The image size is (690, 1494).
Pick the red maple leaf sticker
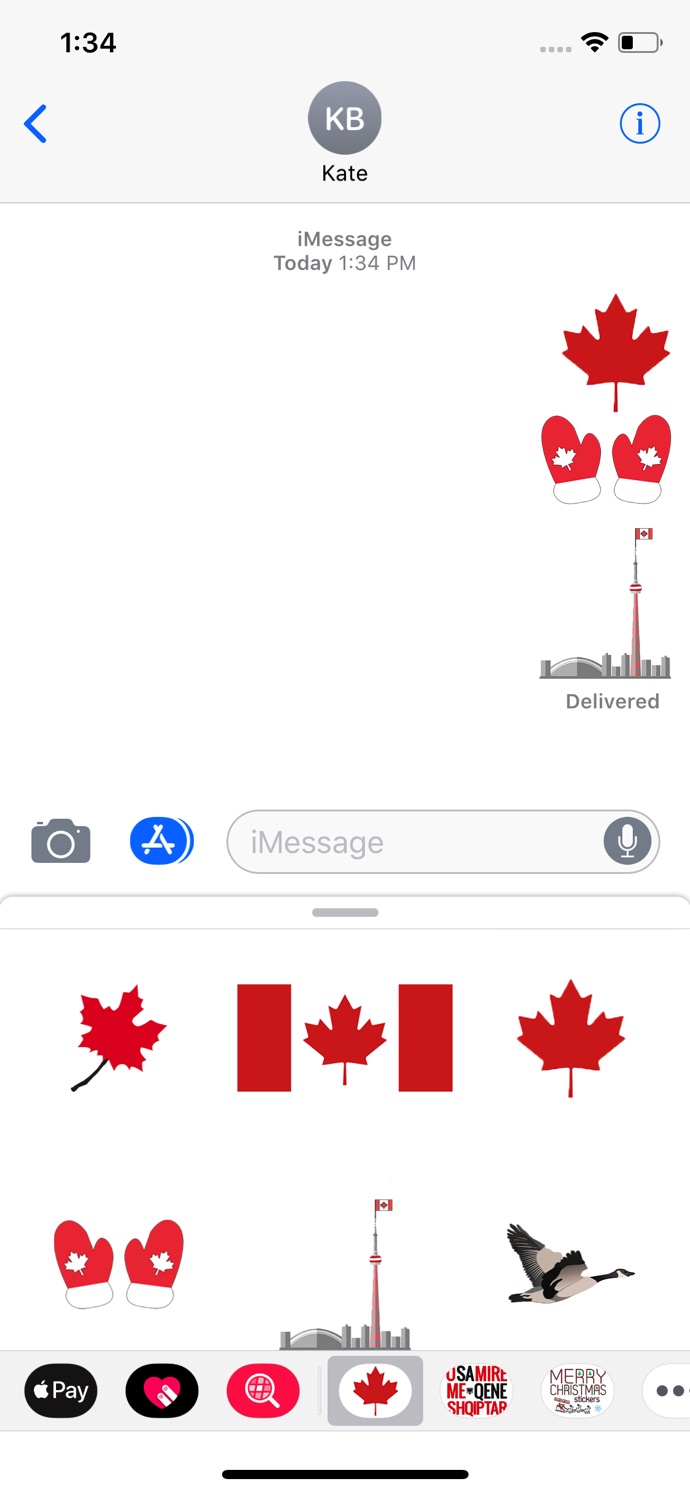[571, 1037]
